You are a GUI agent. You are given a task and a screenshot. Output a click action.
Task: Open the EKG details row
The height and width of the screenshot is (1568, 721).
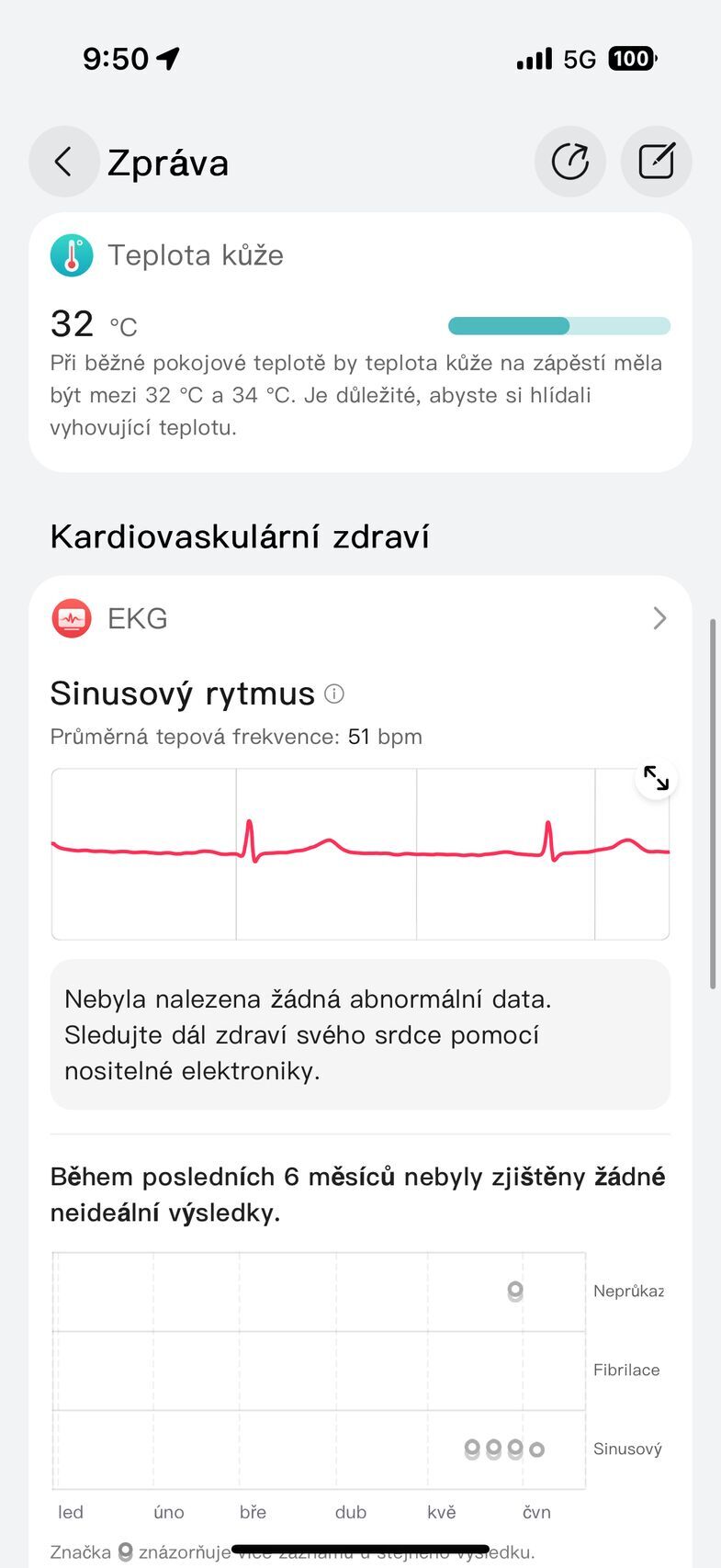point(360,618)
